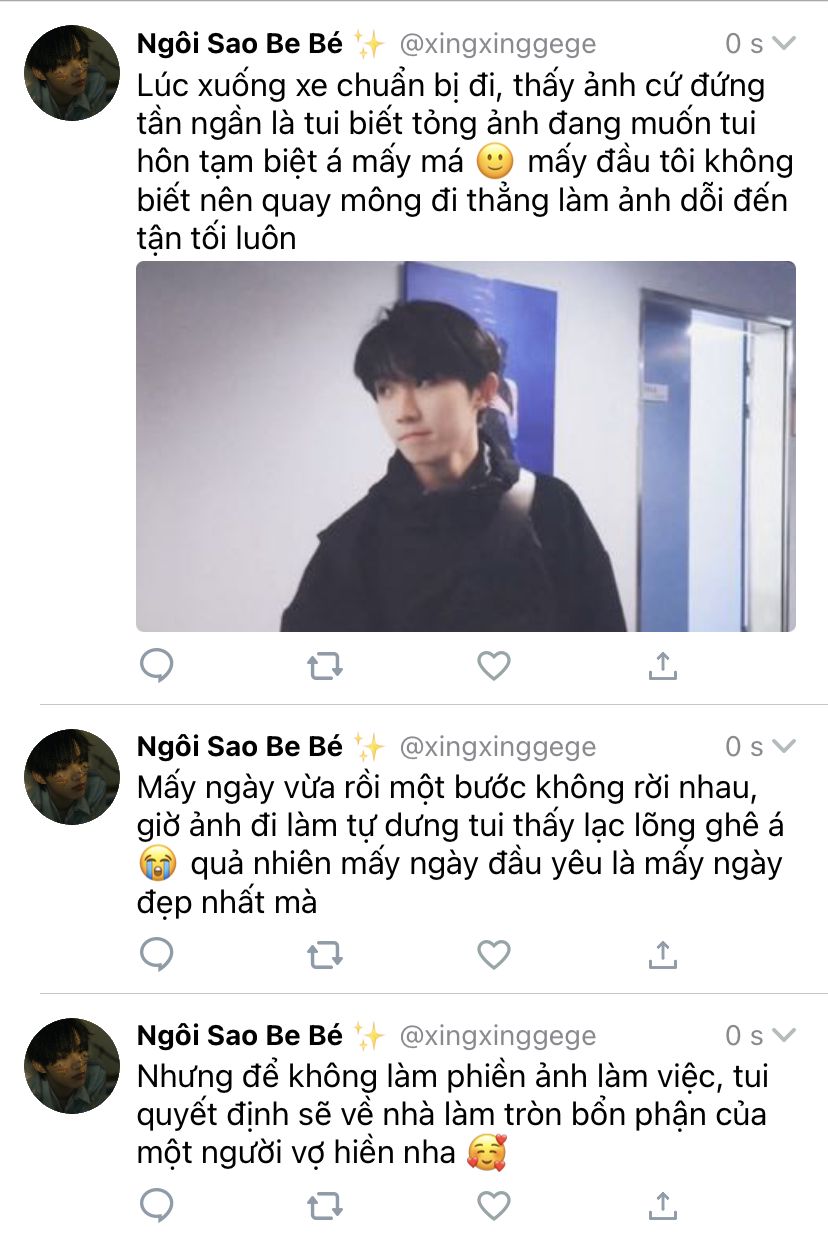Retweet the tweet starting 'Mấy ngày vừa rồi'
This screenshot has height=1237, width=828.
click(x=324, y=955)
